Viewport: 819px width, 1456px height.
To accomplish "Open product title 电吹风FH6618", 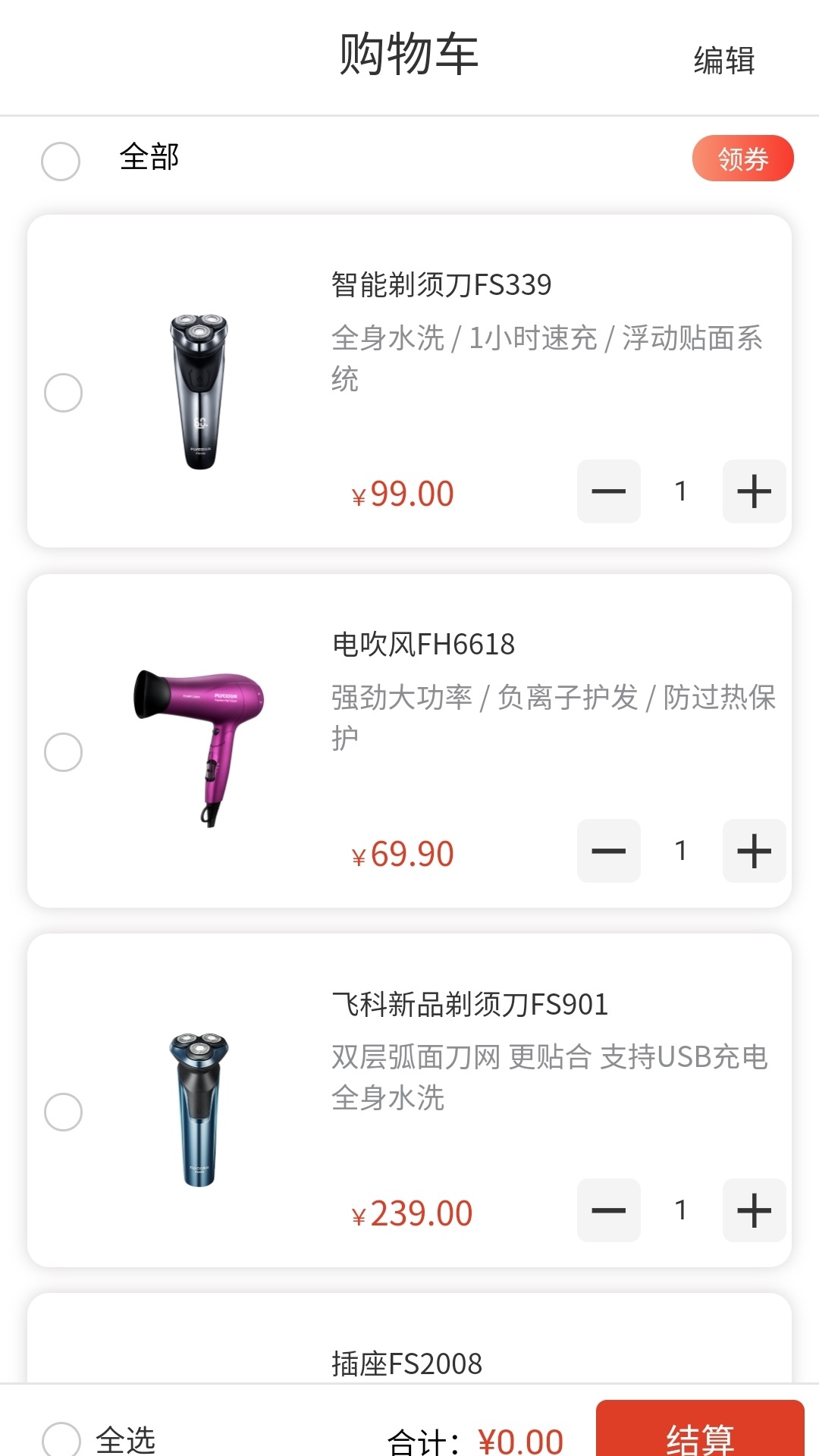I will click(x=422, y=644).
